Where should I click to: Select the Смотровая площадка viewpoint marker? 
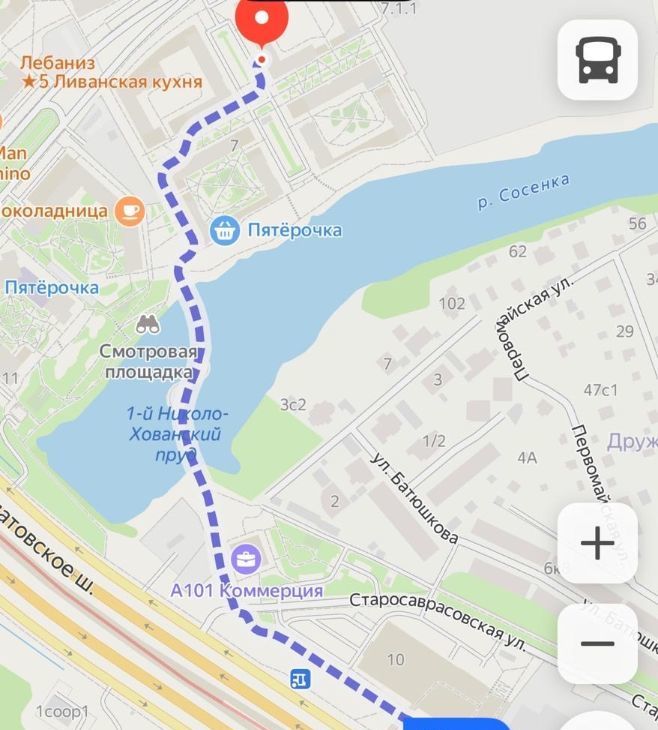click(x=148, y=323)
